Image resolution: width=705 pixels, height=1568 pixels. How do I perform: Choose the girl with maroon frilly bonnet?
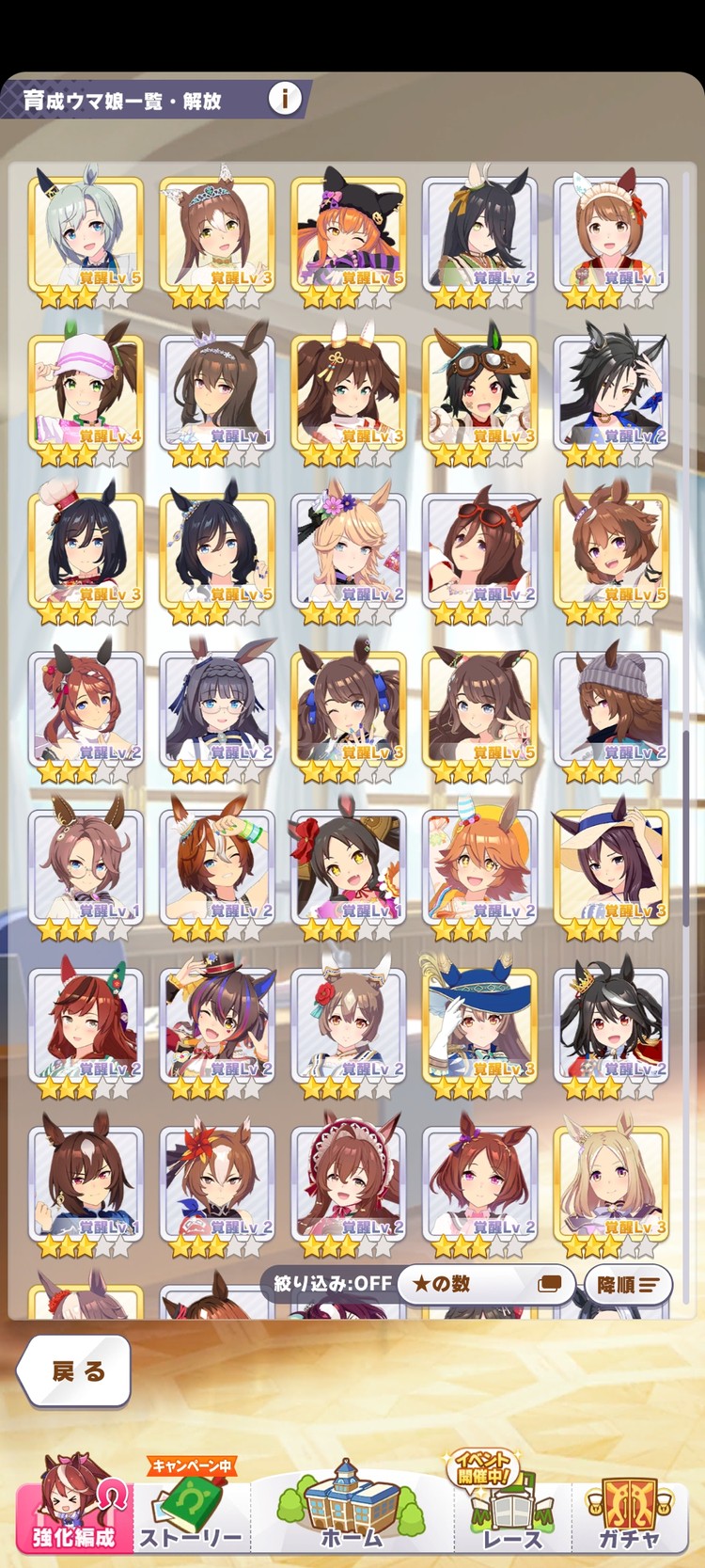coord(348,1183)
